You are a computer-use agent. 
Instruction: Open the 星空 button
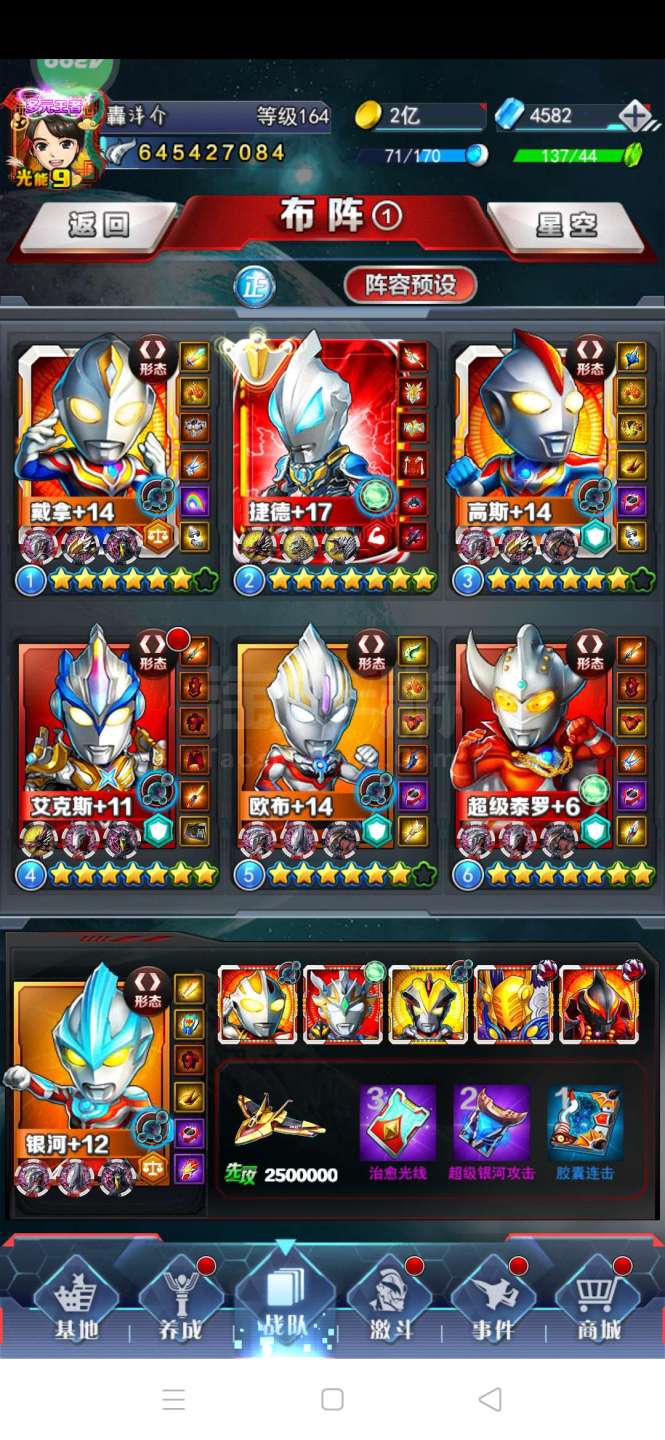tap(568, 224)
